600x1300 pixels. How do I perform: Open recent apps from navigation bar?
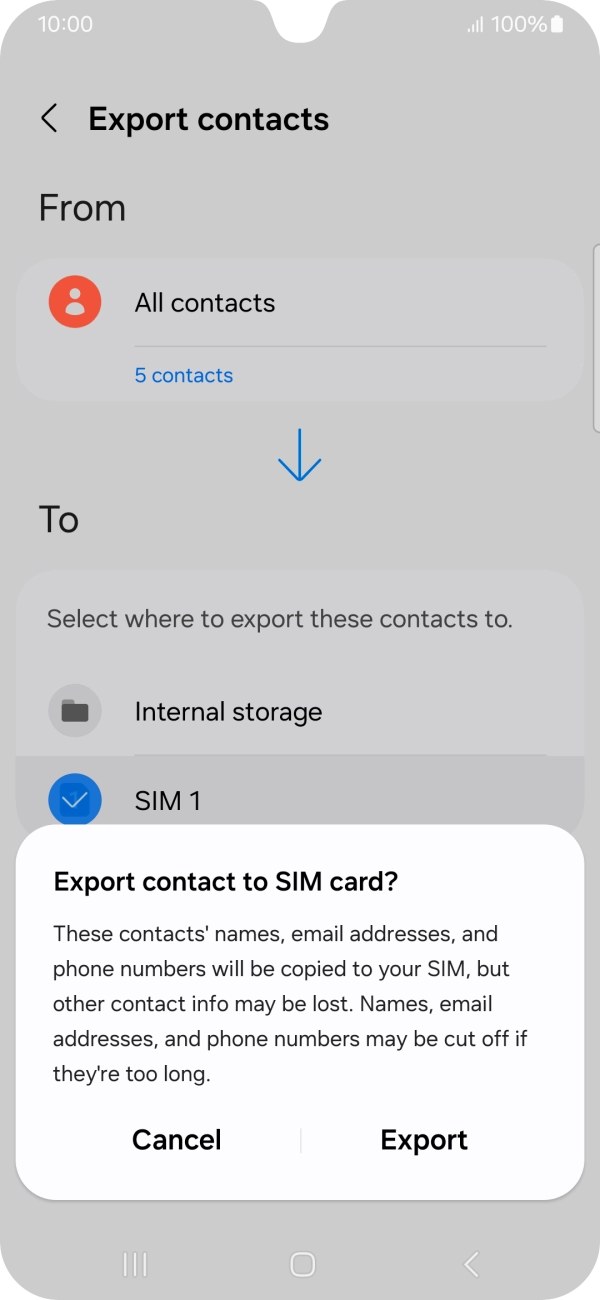(134, 1264)
